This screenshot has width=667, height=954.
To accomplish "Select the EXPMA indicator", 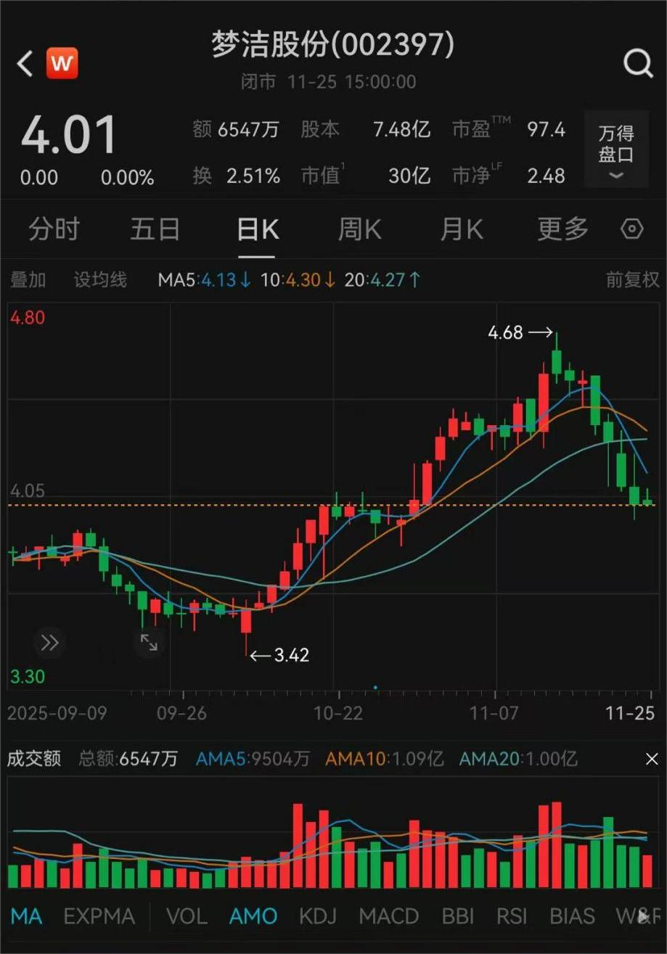I will tap(98, 916).
